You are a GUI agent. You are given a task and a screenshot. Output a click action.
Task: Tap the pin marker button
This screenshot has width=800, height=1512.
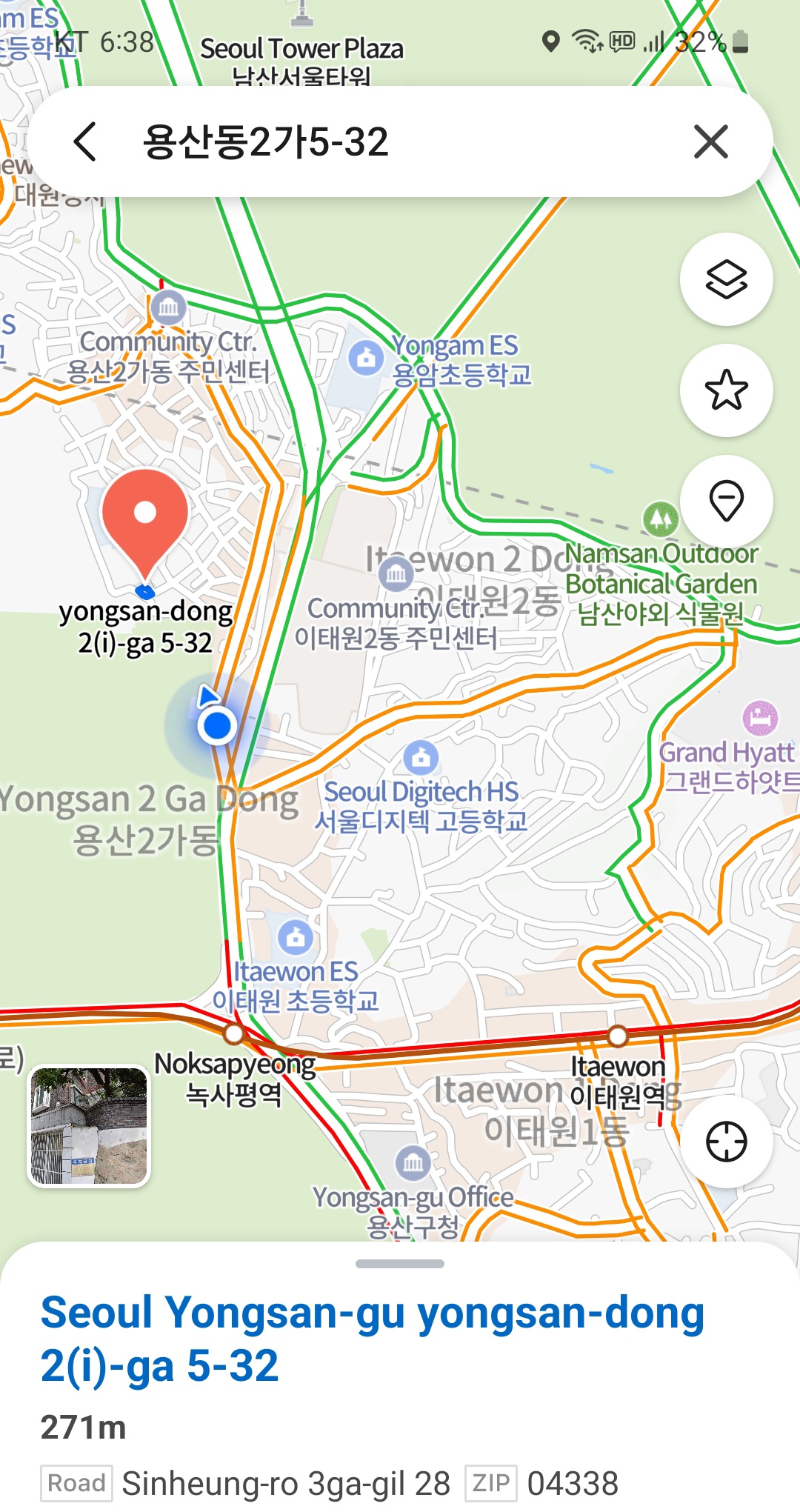726,501
